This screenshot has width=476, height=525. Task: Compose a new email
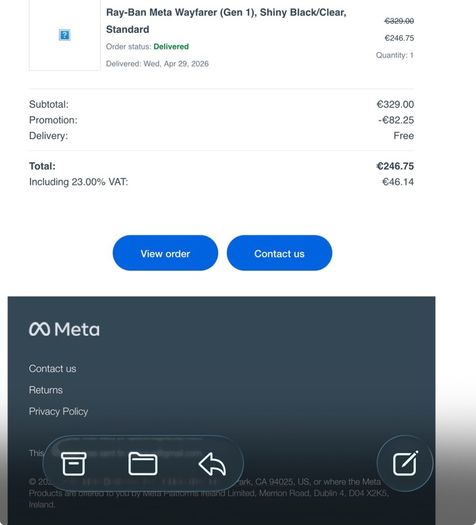405,463
